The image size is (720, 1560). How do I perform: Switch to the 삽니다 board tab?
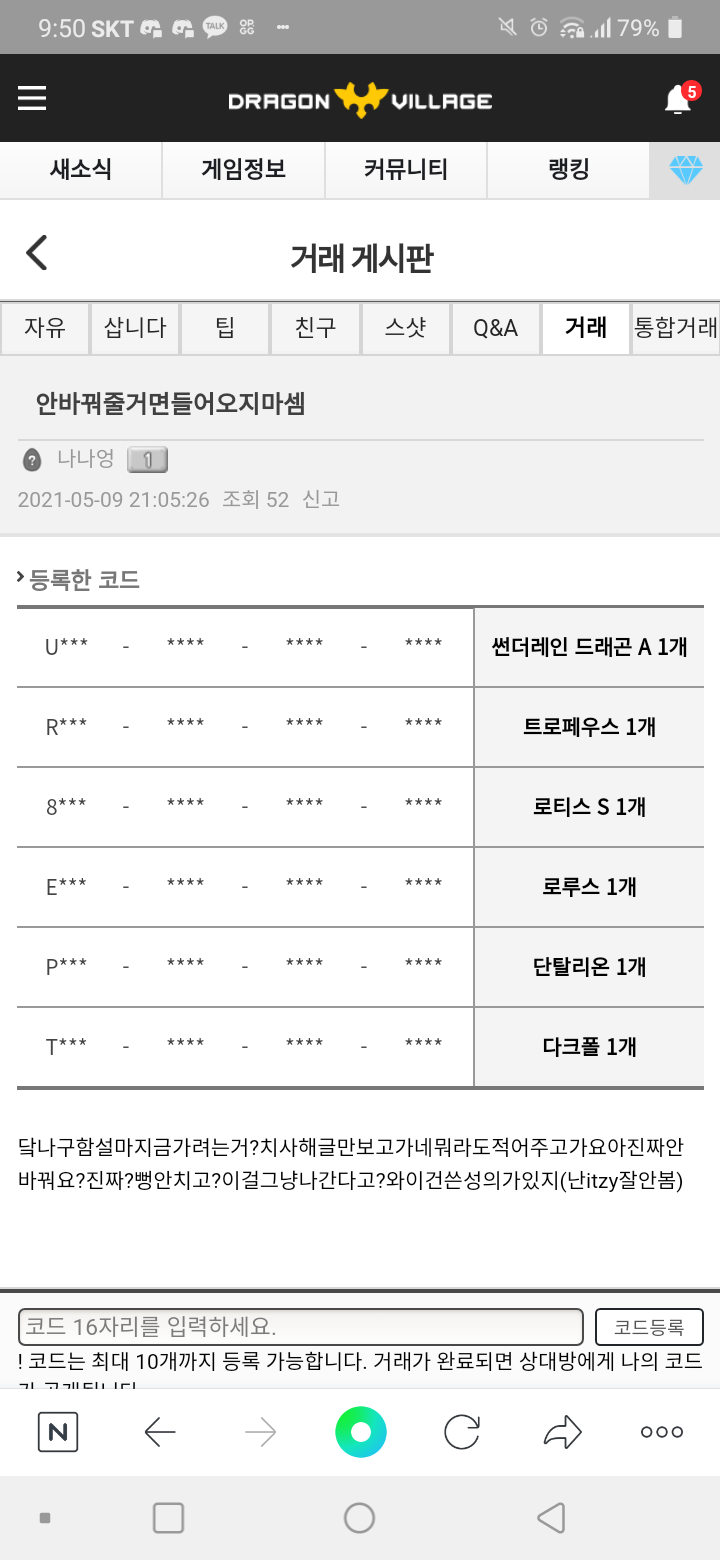click(135, 328)
